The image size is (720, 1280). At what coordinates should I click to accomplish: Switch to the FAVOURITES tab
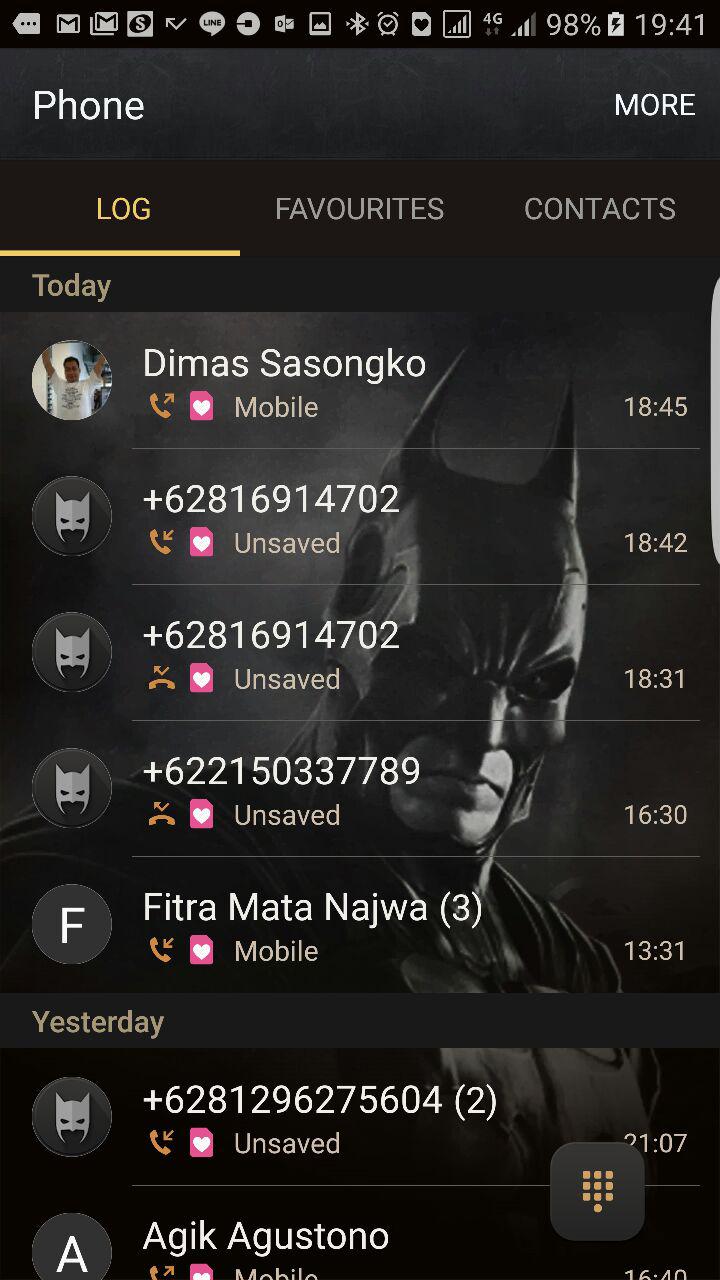pyautogui.click(x=359, y=209)
